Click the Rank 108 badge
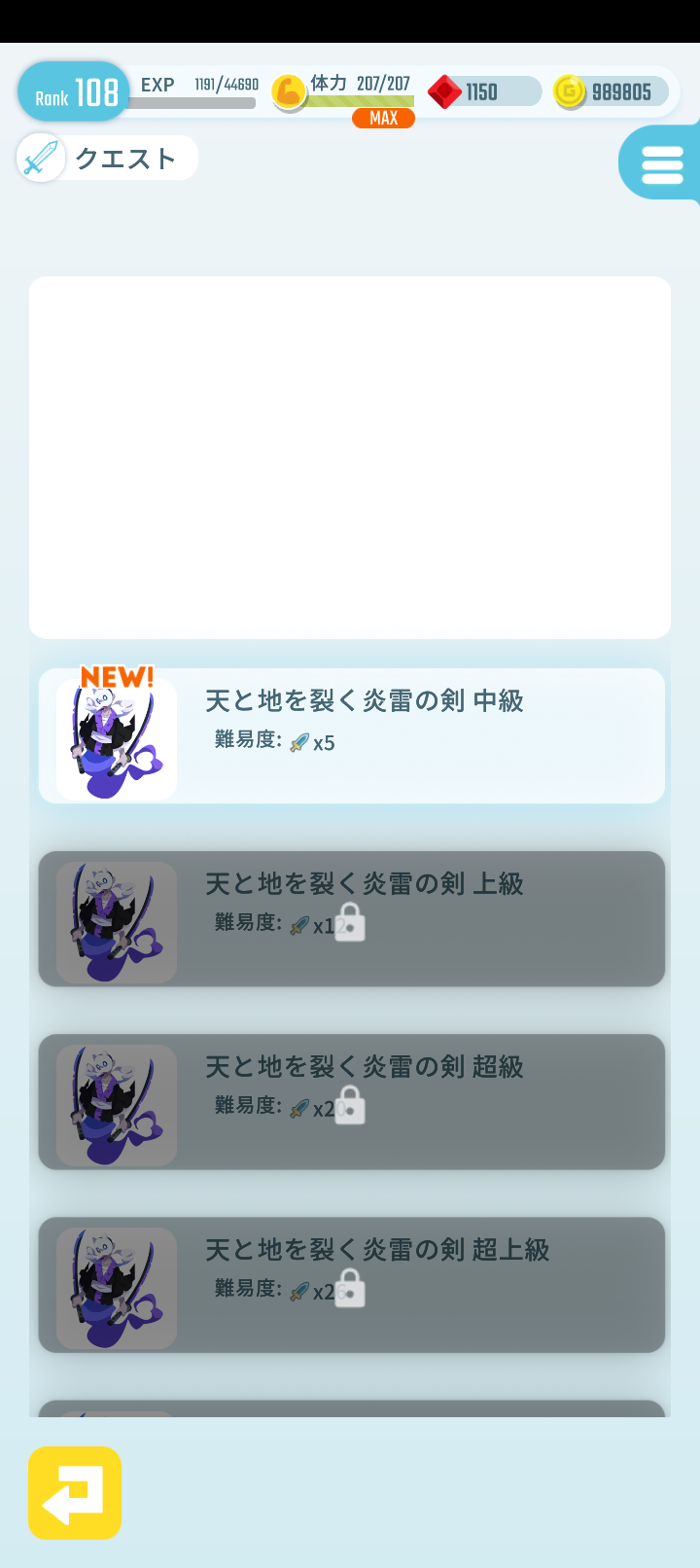Screen dimensions: 700x1568 (x=72, y=91)
